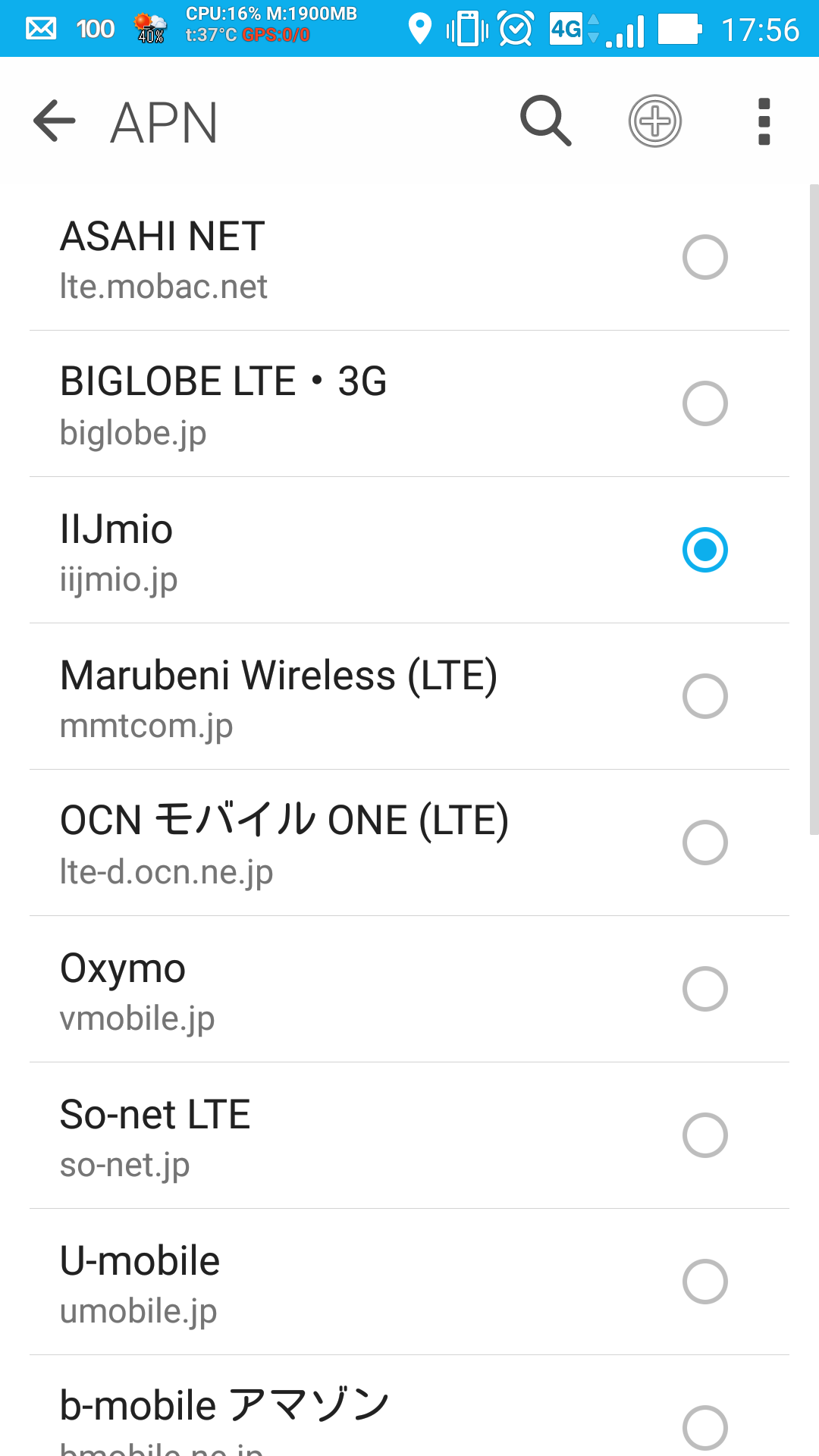Image resolution: width=819 pixels, height=1456 pixels.
Task: Add a new APN
Action: [655, 121]
